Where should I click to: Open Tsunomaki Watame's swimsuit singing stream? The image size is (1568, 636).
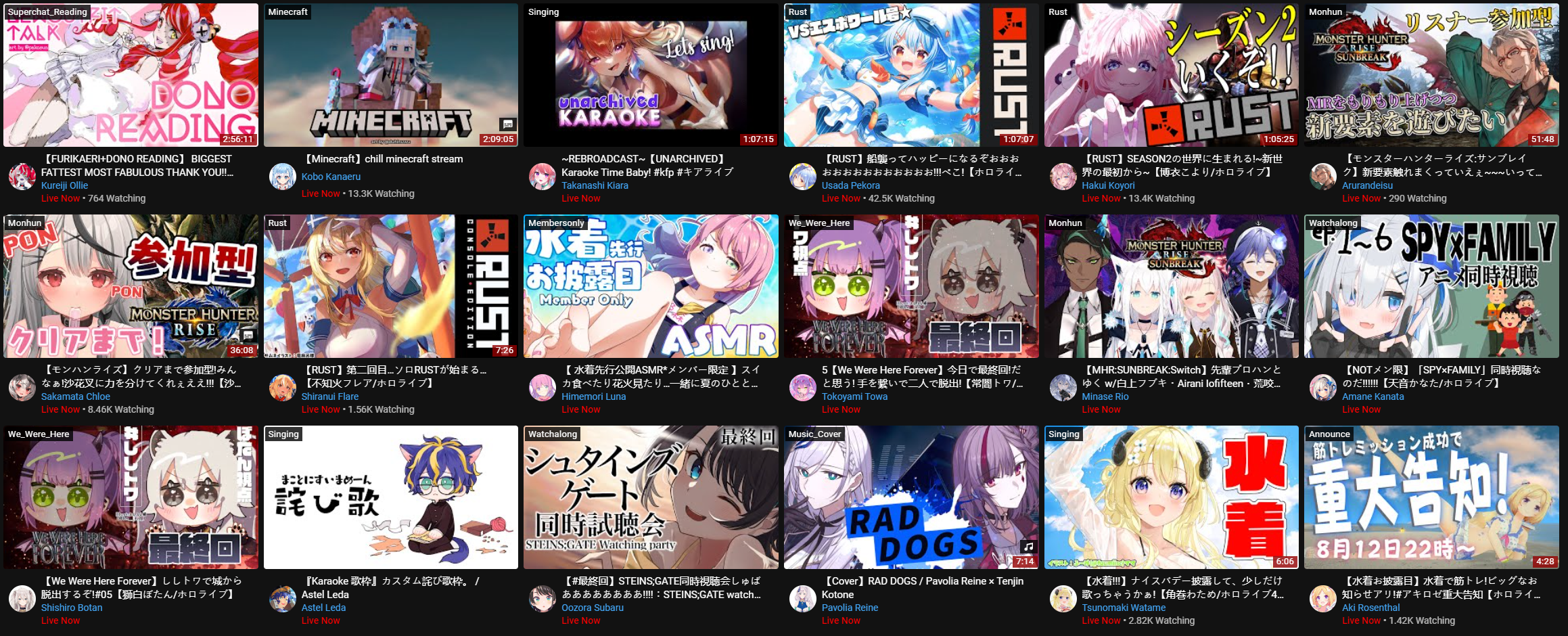(1171, 497)
